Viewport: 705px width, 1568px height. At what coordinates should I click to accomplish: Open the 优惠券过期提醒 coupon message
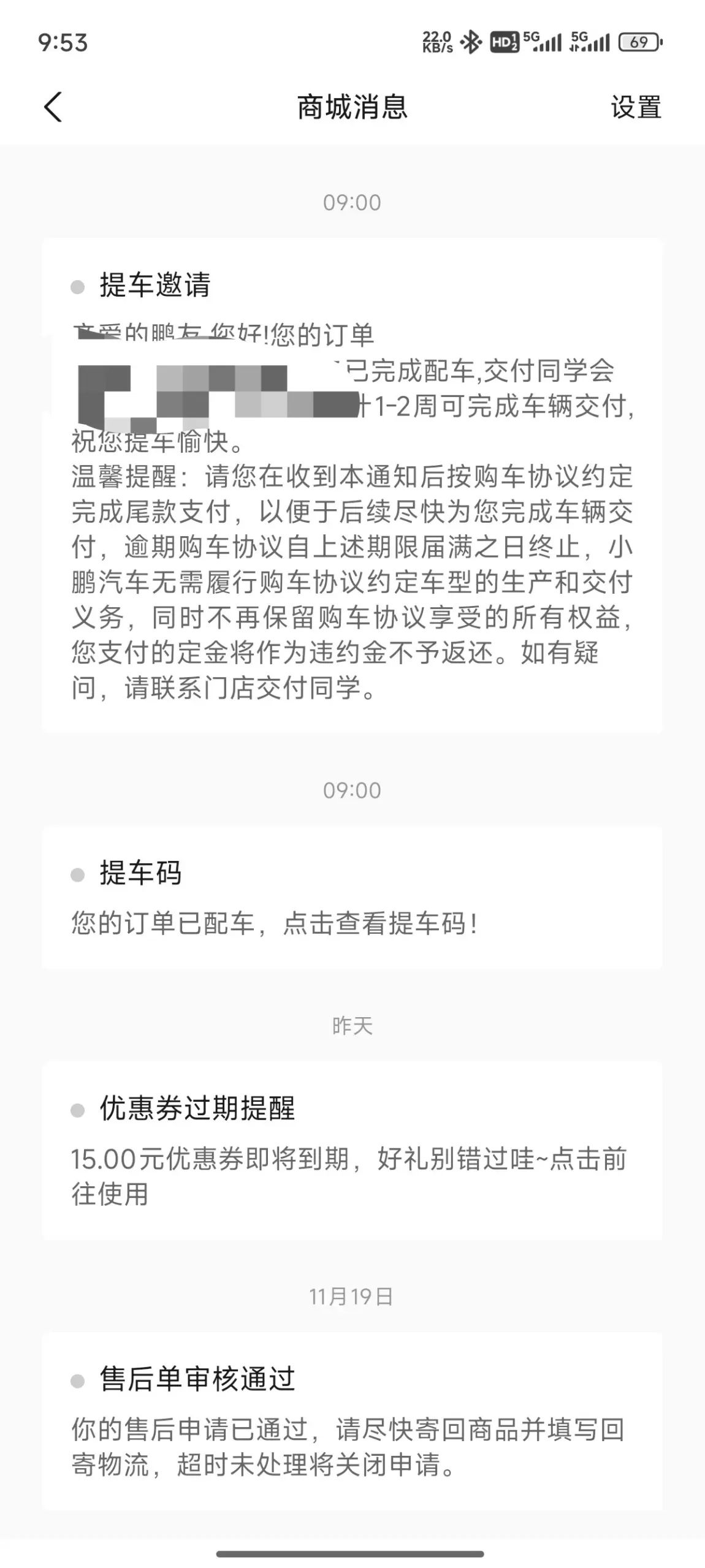352,1150
